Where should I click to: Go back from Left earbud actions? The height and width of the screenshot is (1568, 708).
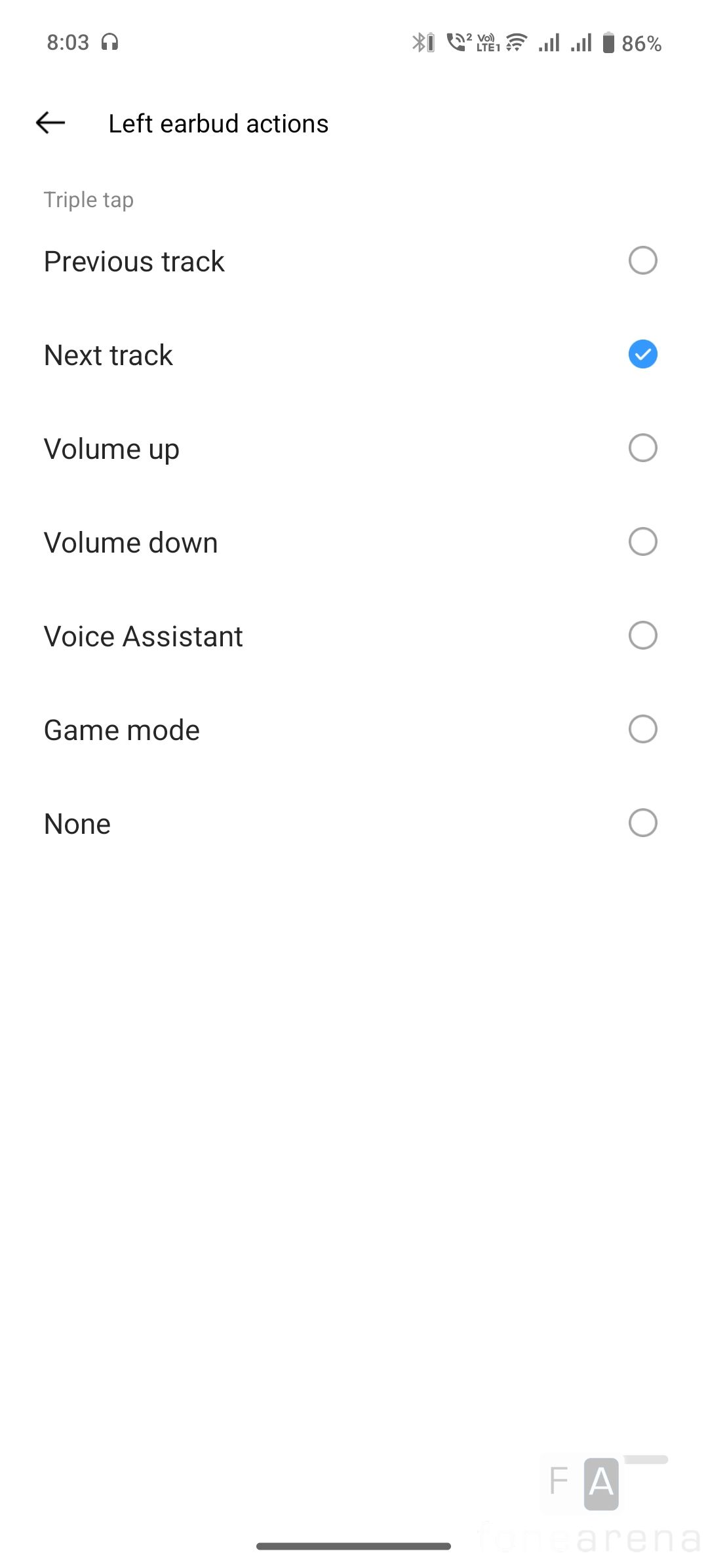click(50, 123)
